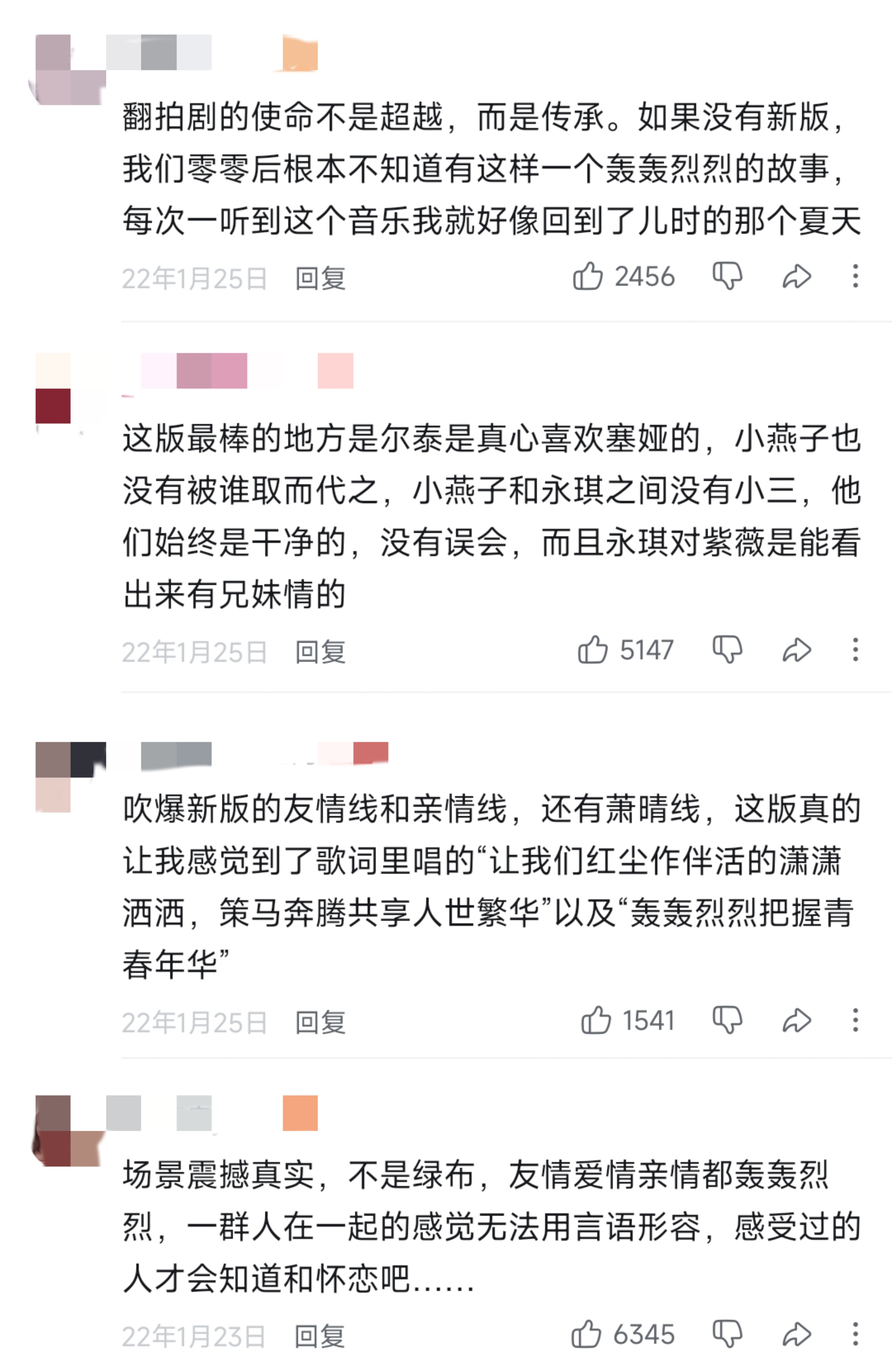Tap 回复 under the 5147-like comment
Screen dimensions: 892x1372
[320, 652]
